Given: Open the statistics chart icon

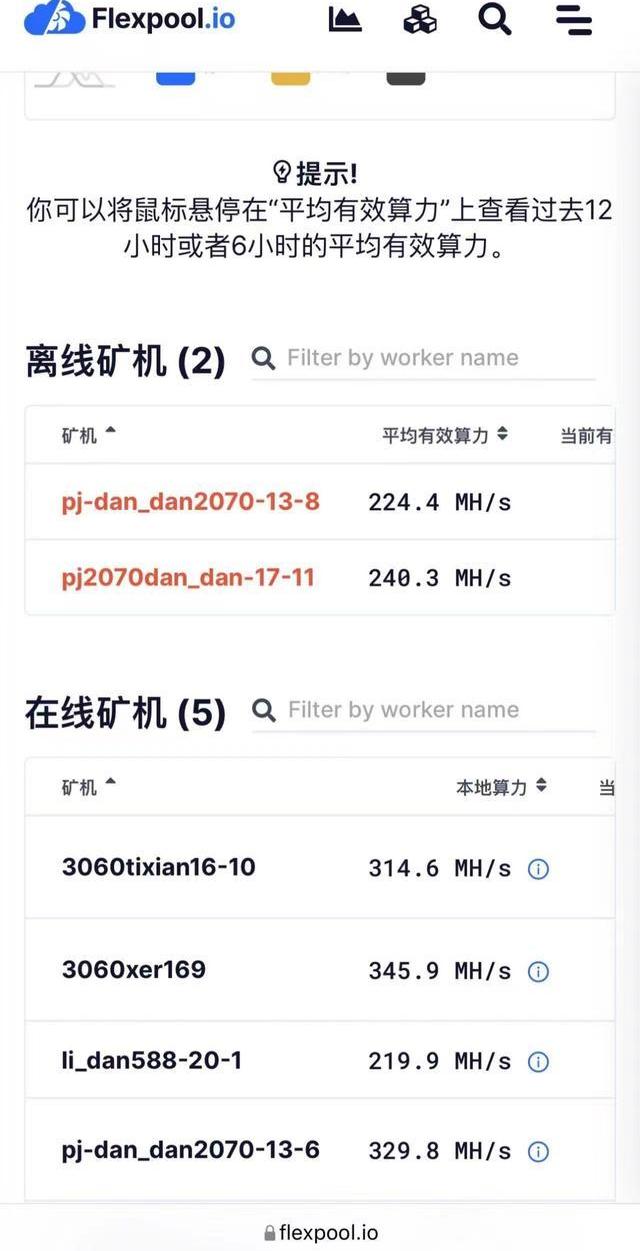Looking at the screenshot, I should pos(345,19).
